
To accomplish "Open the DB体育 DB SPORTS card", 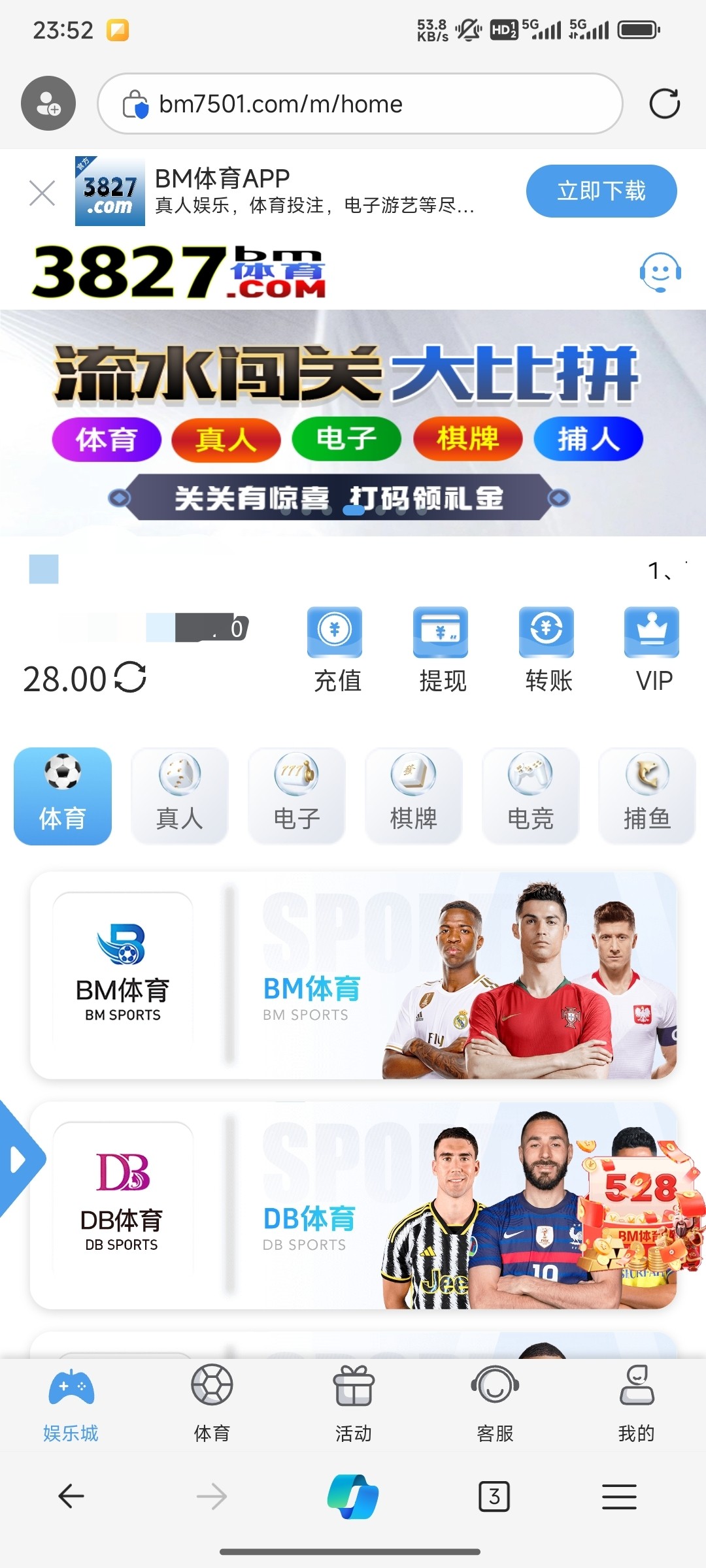I will click(353, 1205).
